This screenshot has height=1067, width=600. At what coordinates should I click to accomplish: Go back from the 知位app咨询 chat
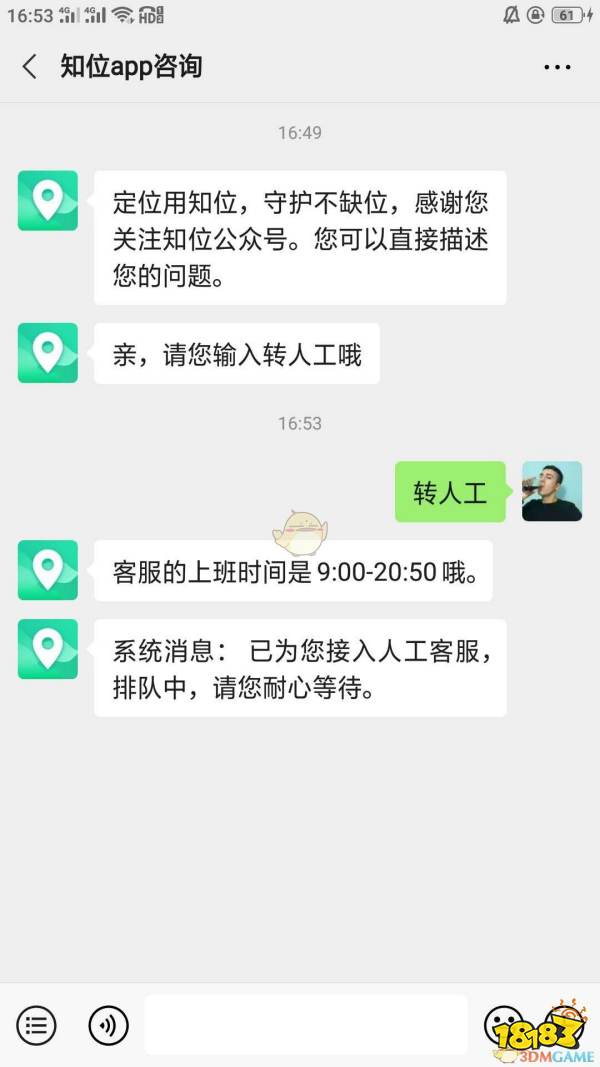29,67
